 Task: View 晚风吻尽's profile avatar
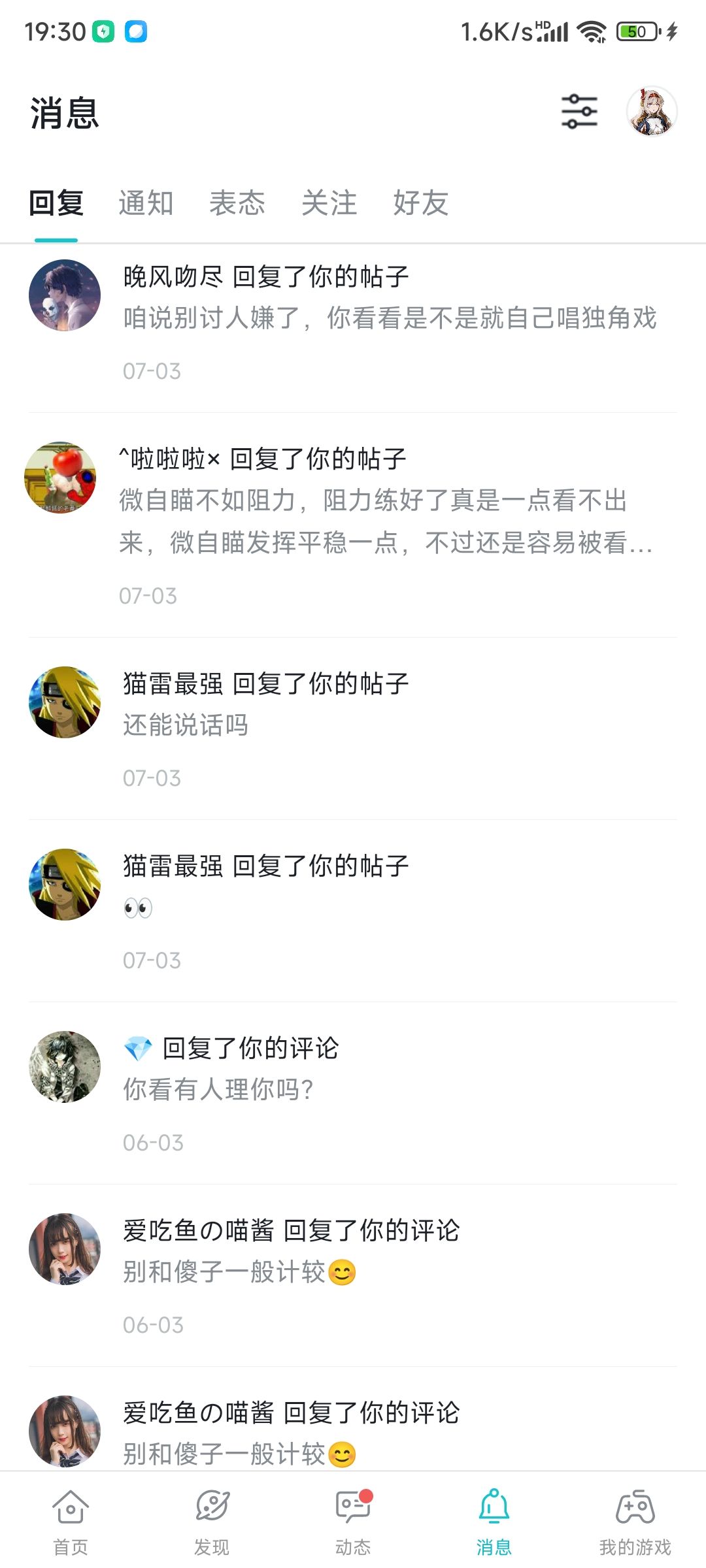(x=65, y=295)
